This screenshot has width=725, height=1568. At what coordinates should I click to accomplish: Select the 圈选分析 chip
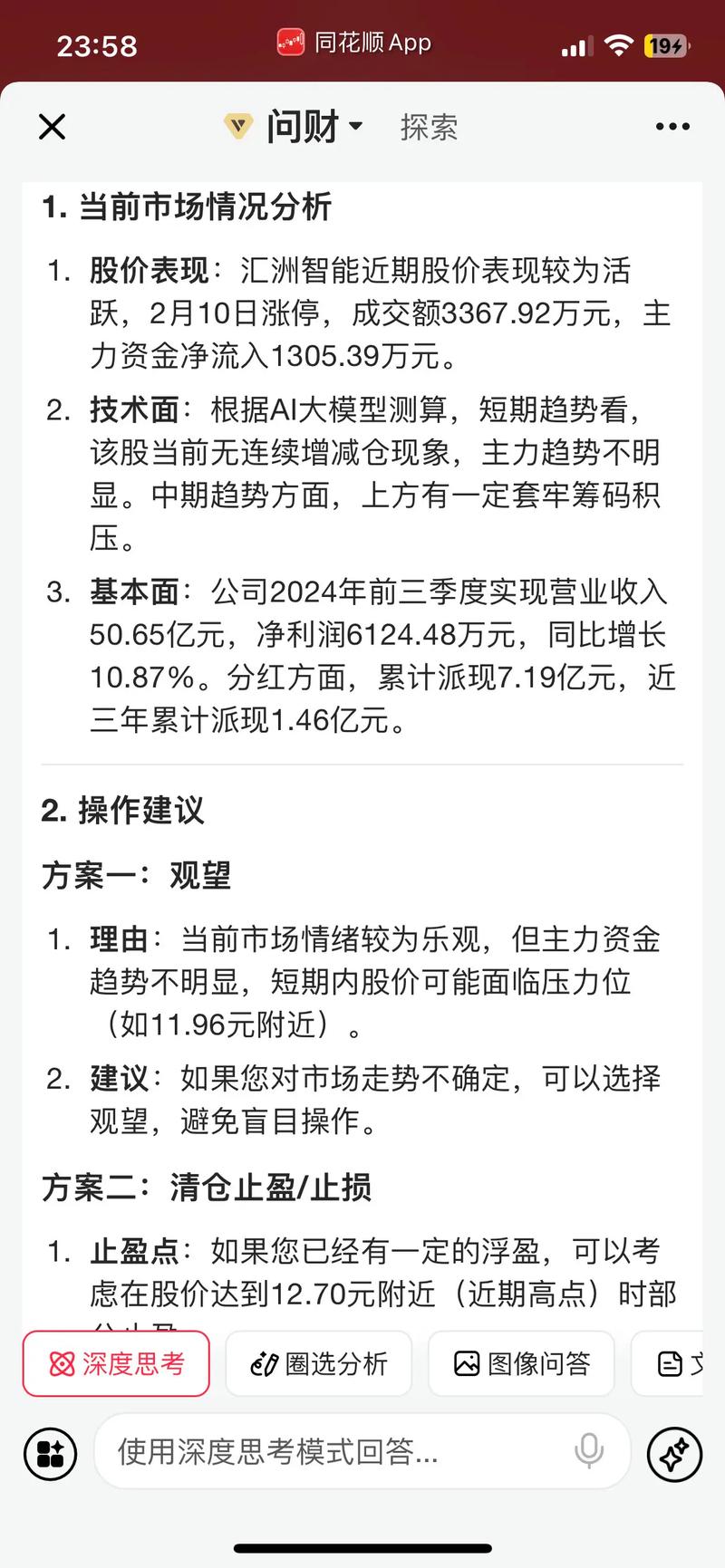[x=319, y=1363]
